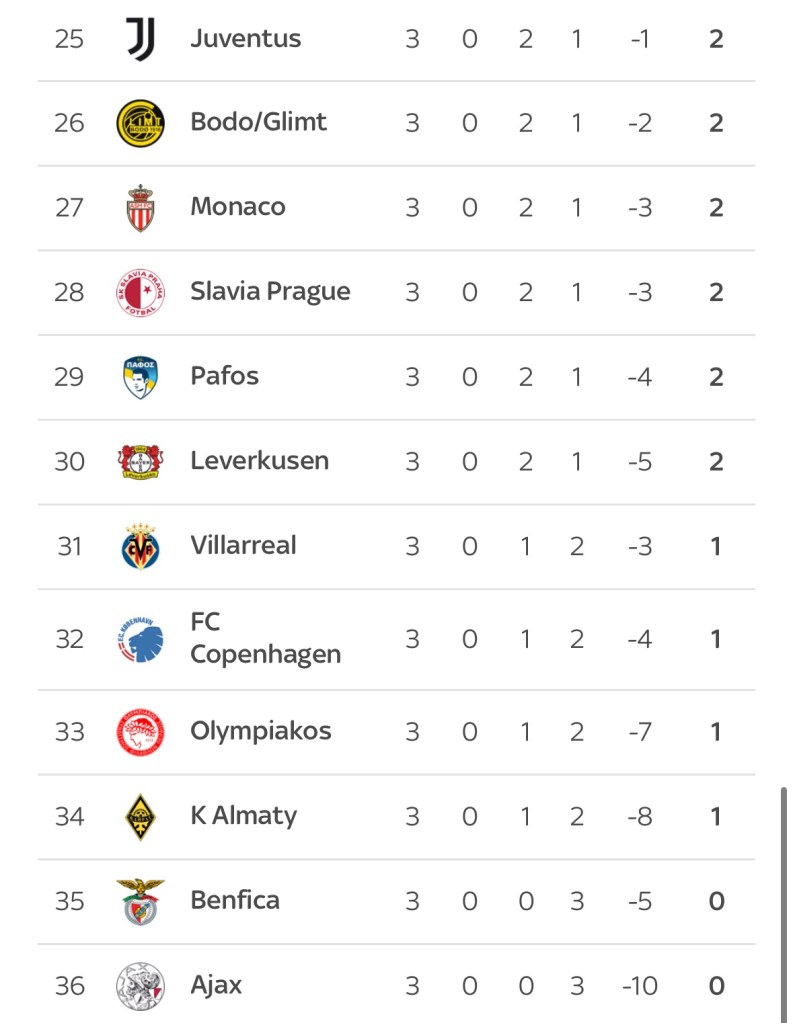
Task: Select Benfica from the table
Action: (x=235, y=900)
